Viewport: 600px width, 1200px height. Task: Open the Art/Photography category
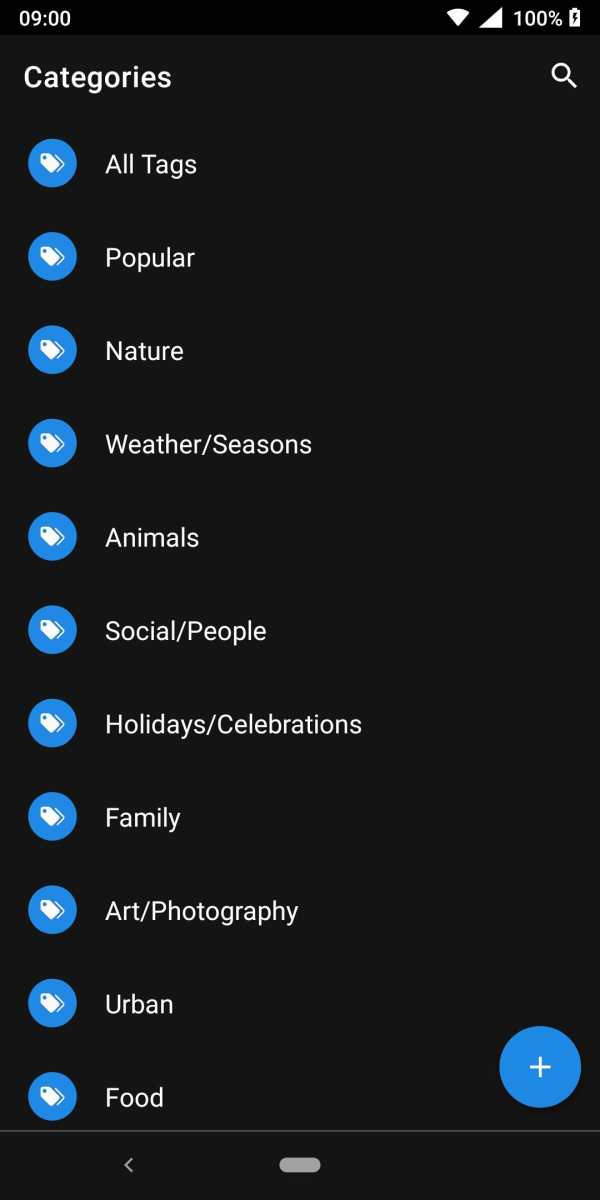pyautogui.click(x=300, y=911)
